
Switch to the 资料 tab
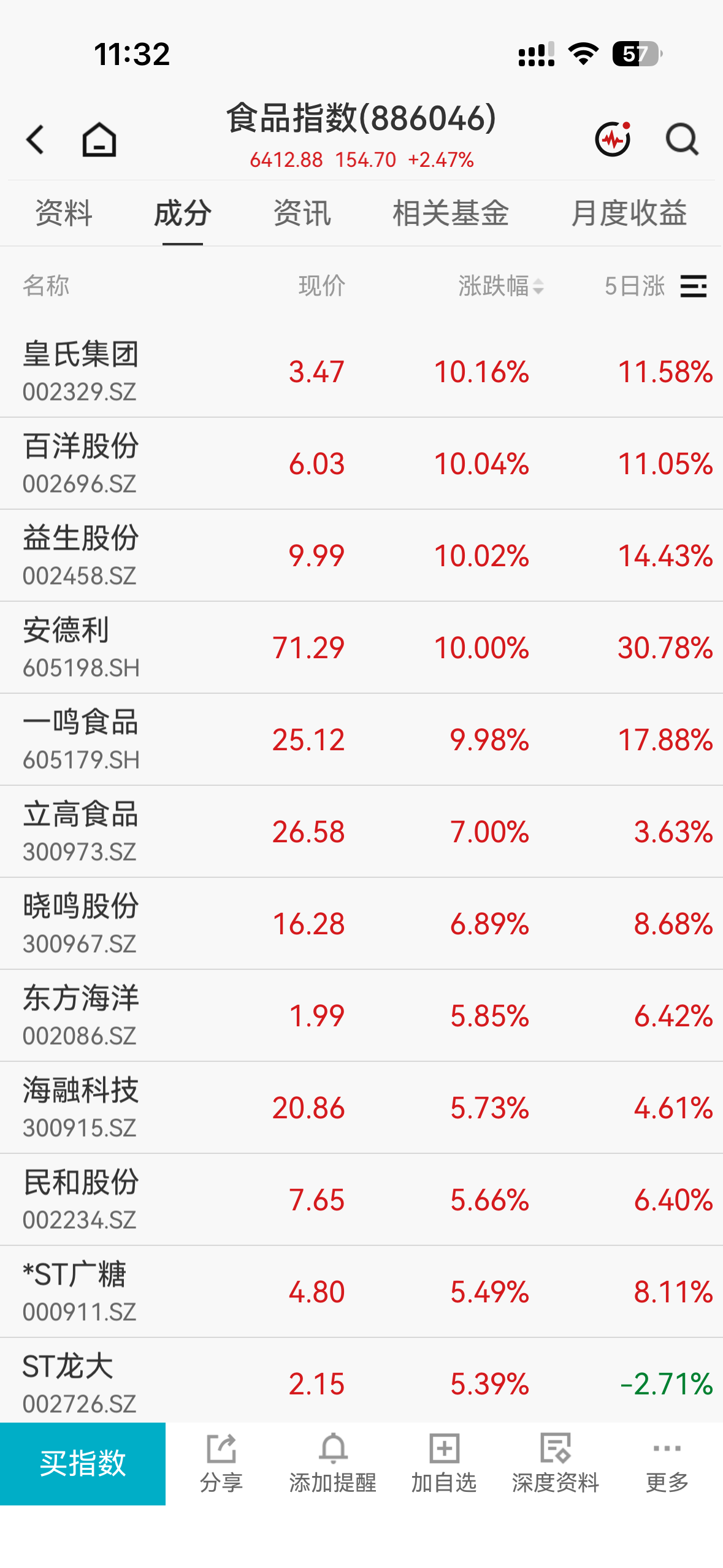(x=64, y=213)
